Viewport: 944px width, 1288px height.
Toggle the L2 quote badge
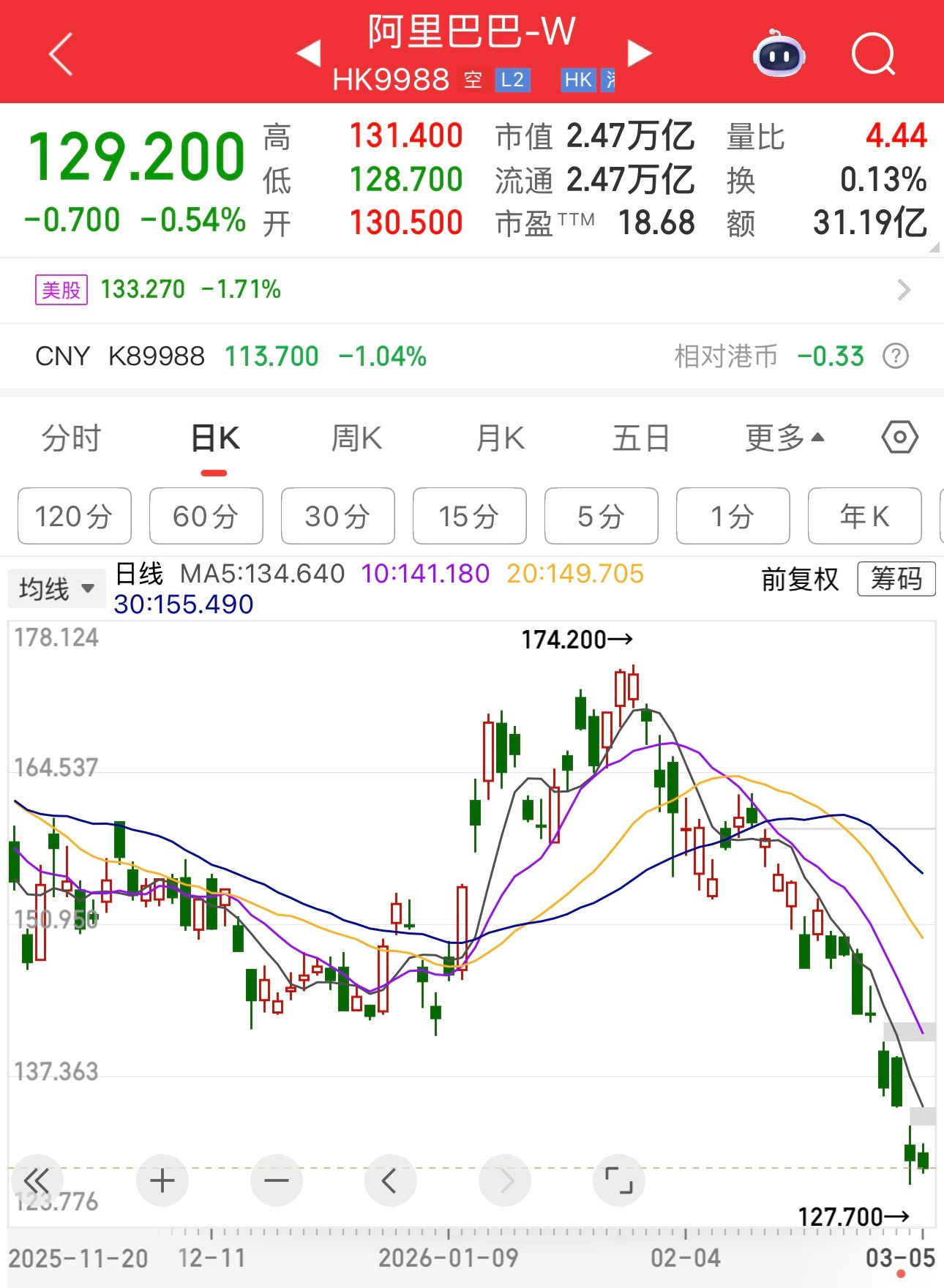pos(514,80)
